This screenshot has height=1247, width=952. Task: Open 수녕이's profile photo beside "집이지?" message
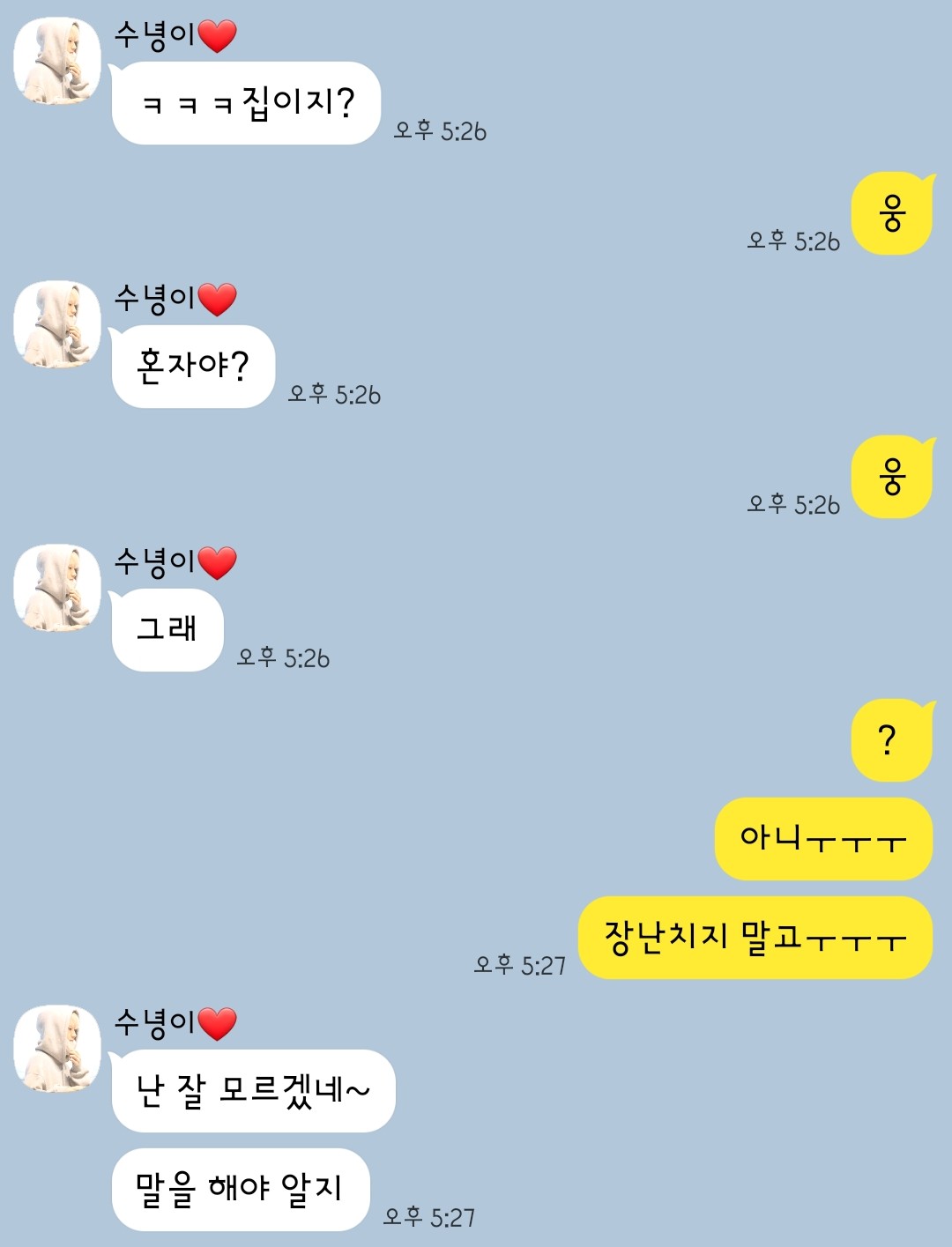(57, 61)
